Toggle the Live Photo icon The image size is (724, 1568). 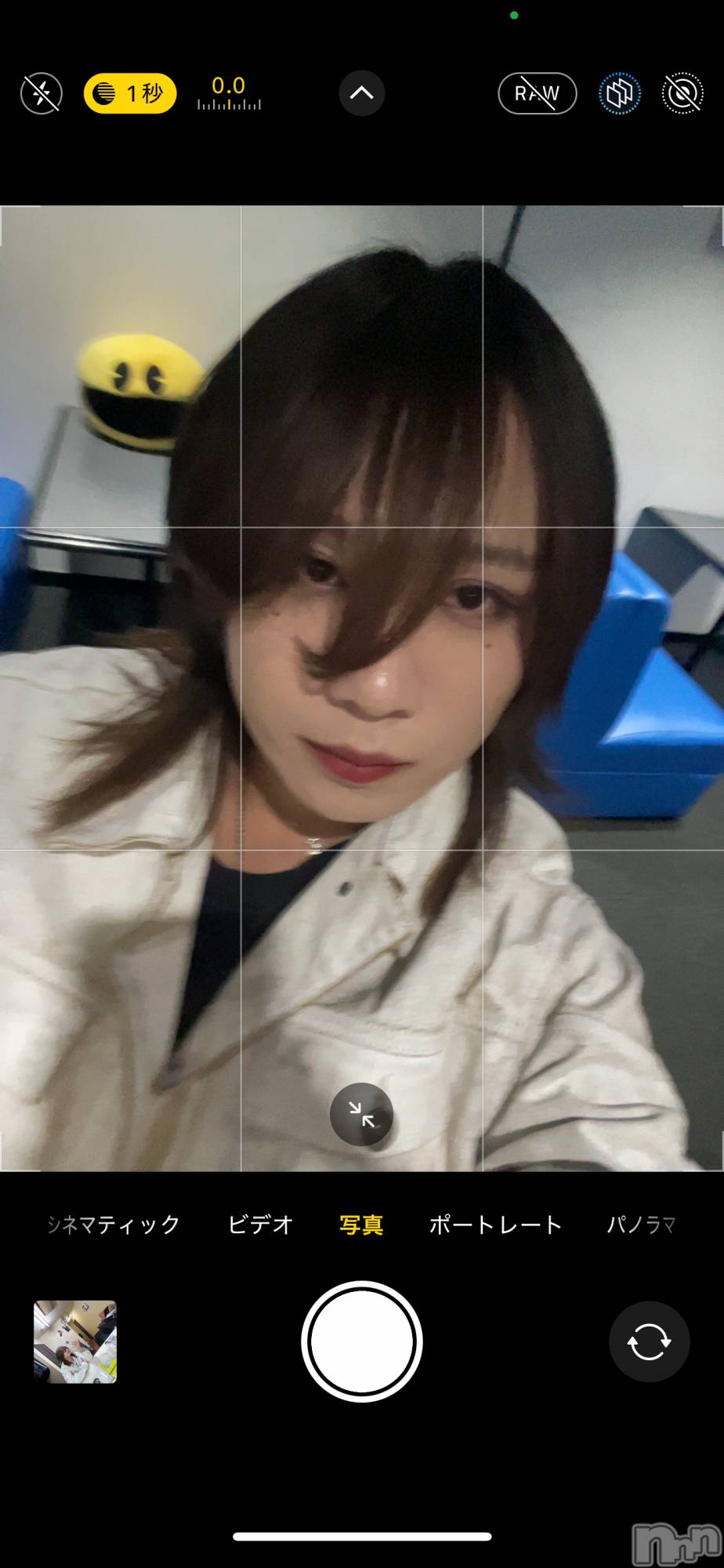click(682, 93)
